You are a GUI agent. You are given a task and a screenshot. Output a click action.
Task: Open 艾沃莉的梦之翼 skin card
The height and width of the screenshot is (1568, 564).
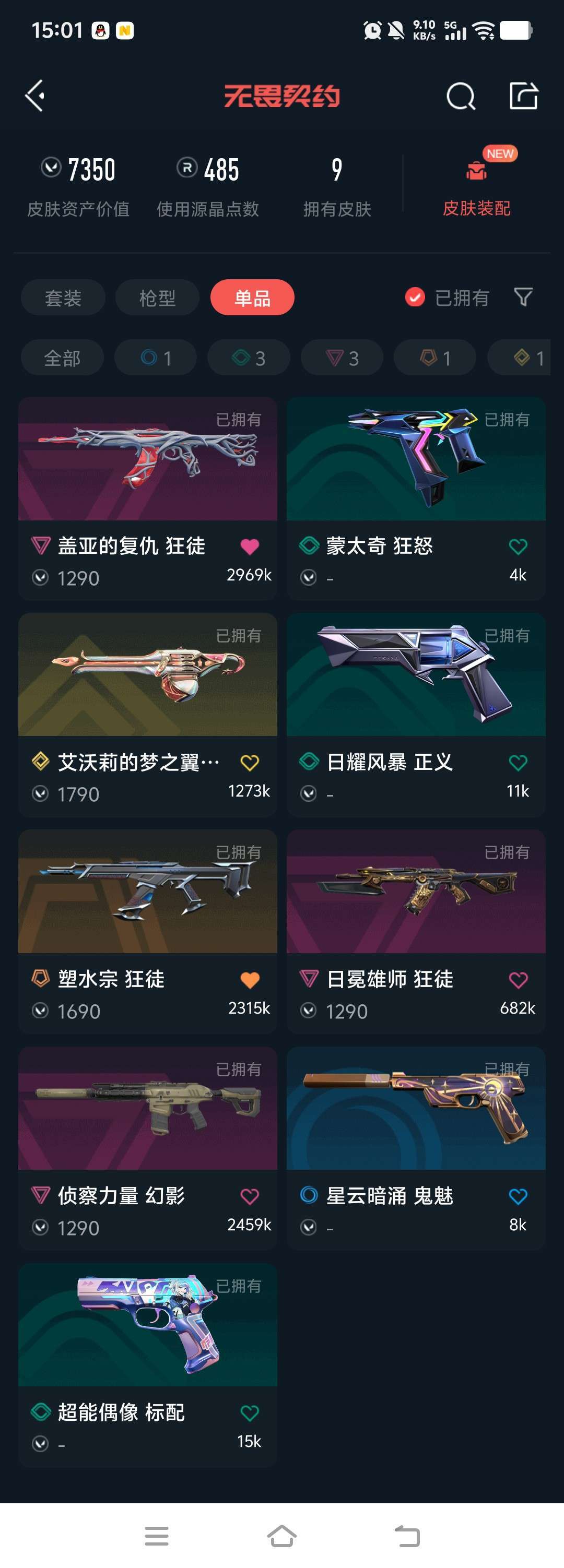pos(147,675)
